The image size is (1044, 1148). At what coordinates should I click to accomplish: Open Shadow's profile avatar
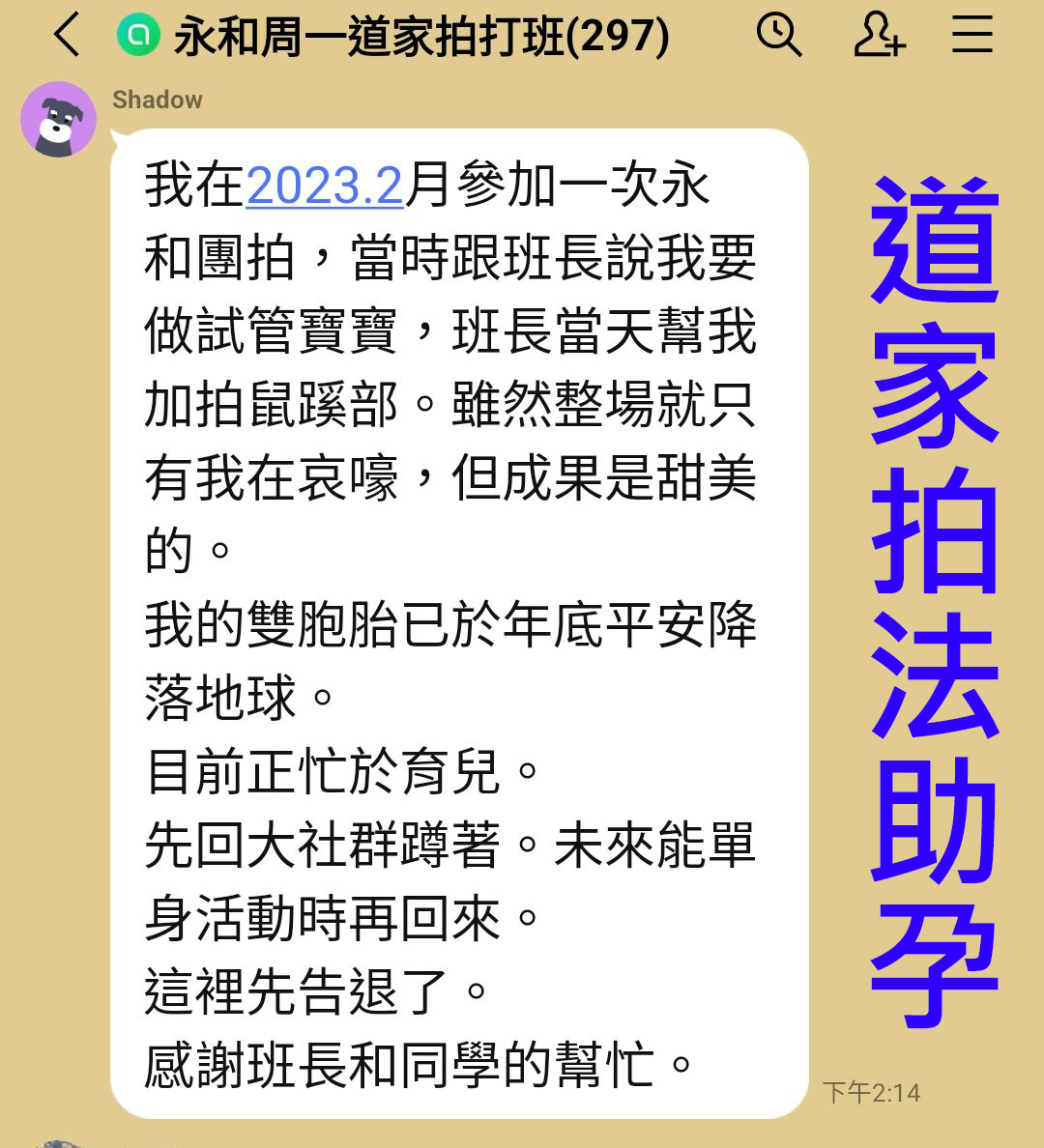coord(58,119)
